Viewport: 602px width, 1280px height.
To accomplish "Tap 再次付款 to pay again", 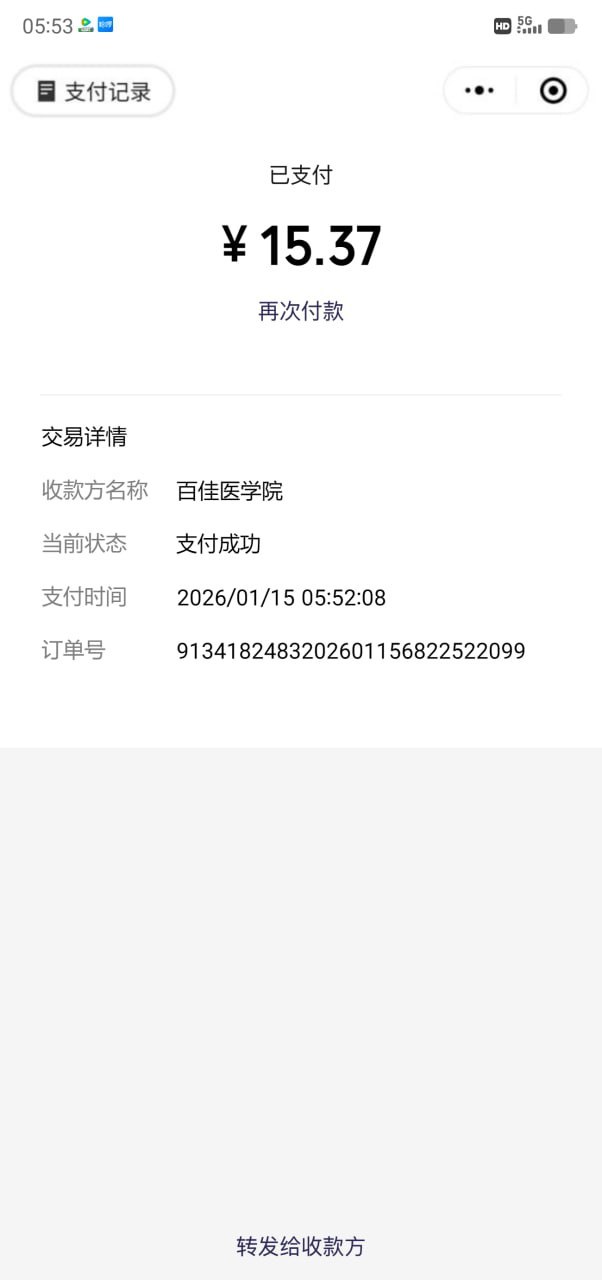I will [301, 311].
